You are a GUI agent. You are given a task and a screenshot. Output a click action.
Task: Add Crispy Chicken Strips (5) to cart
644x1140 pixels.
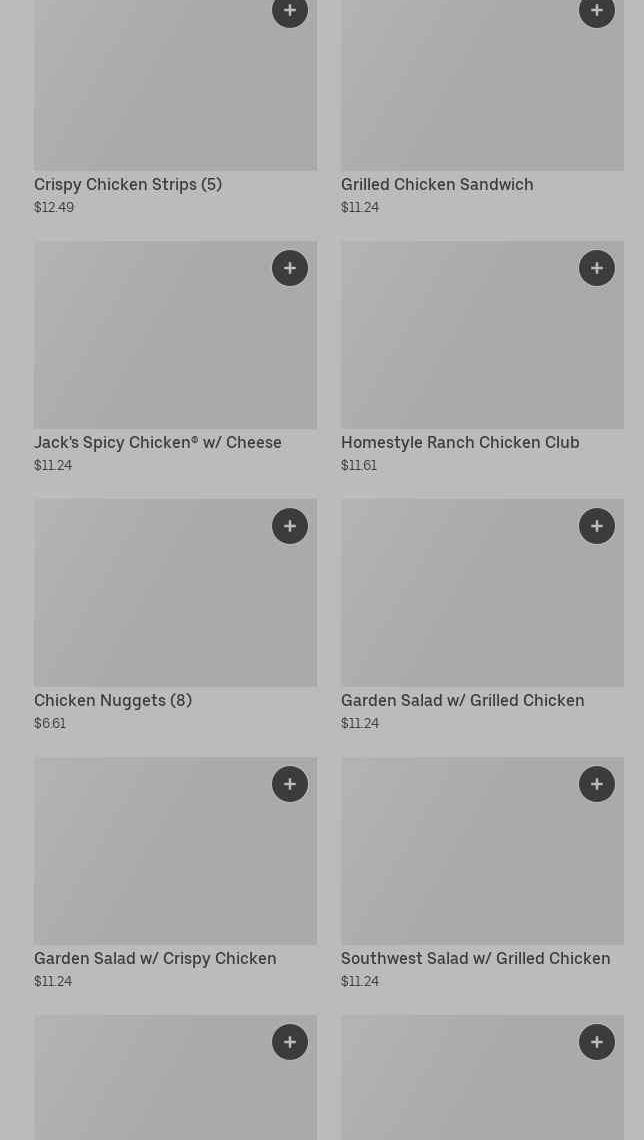click(290, 10)
